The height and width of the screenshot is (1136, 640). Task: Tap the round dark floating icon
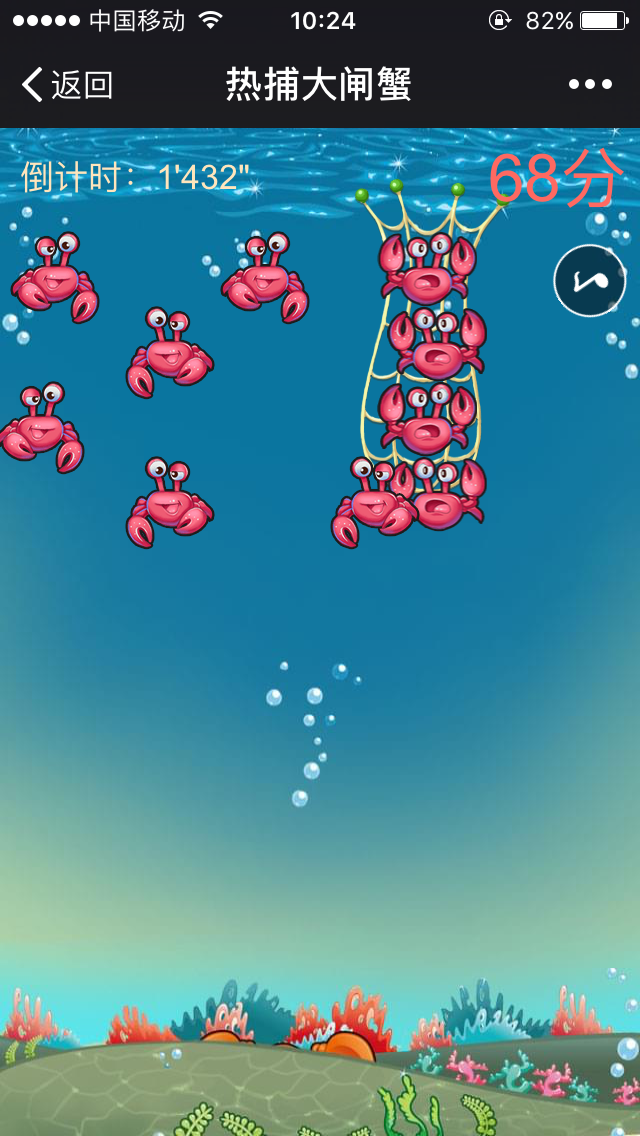(589, 281)
